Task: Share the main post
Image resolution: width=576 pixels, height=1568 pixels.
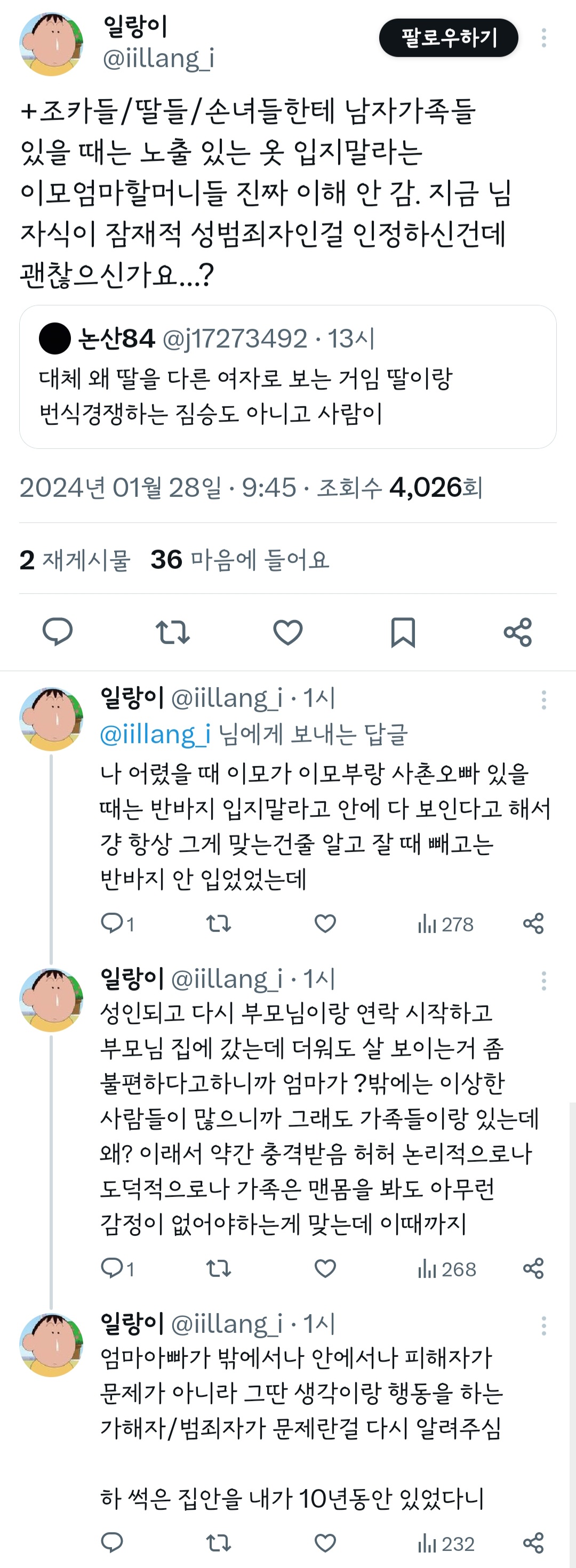Action: pyautogui.click(x=518, y=632)
